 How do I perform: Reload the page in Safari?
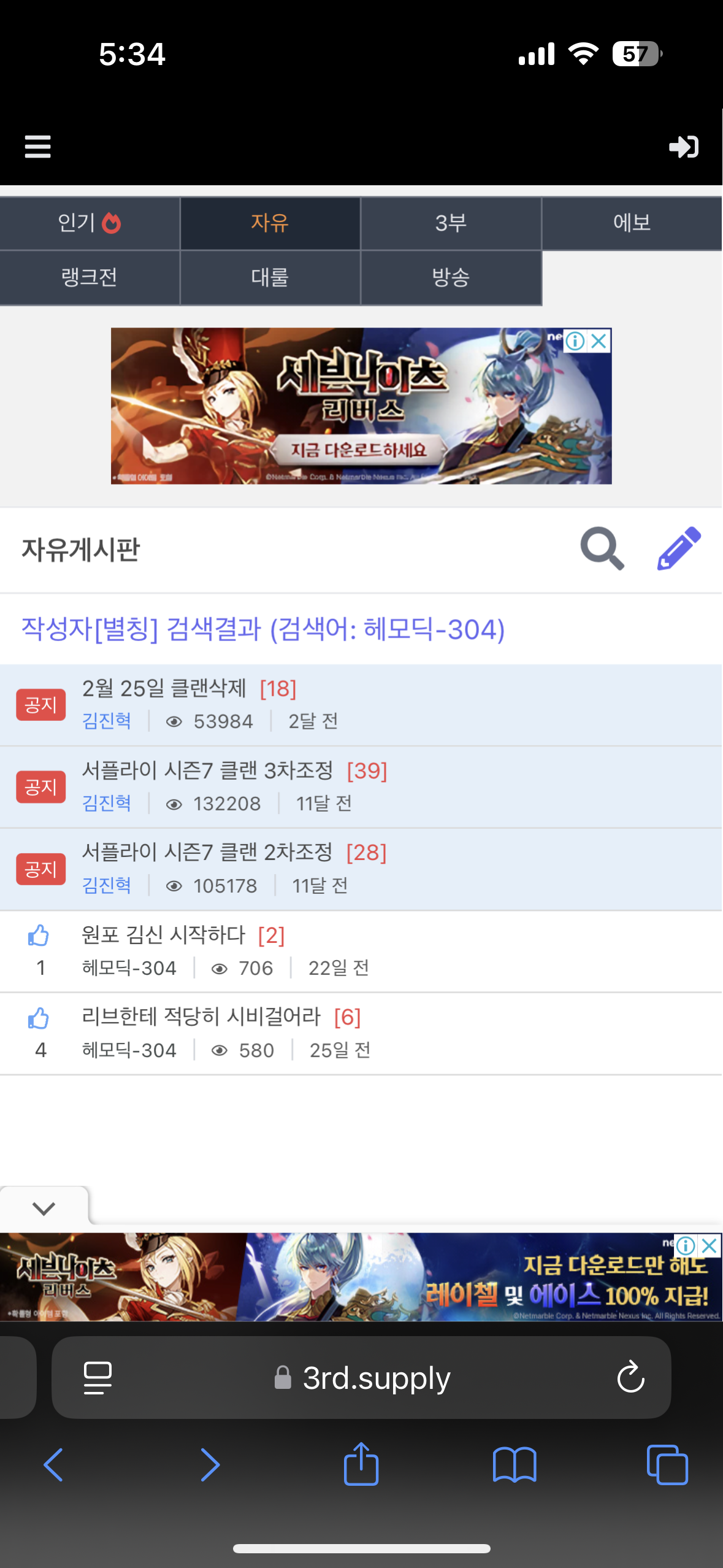[630, 1378]
